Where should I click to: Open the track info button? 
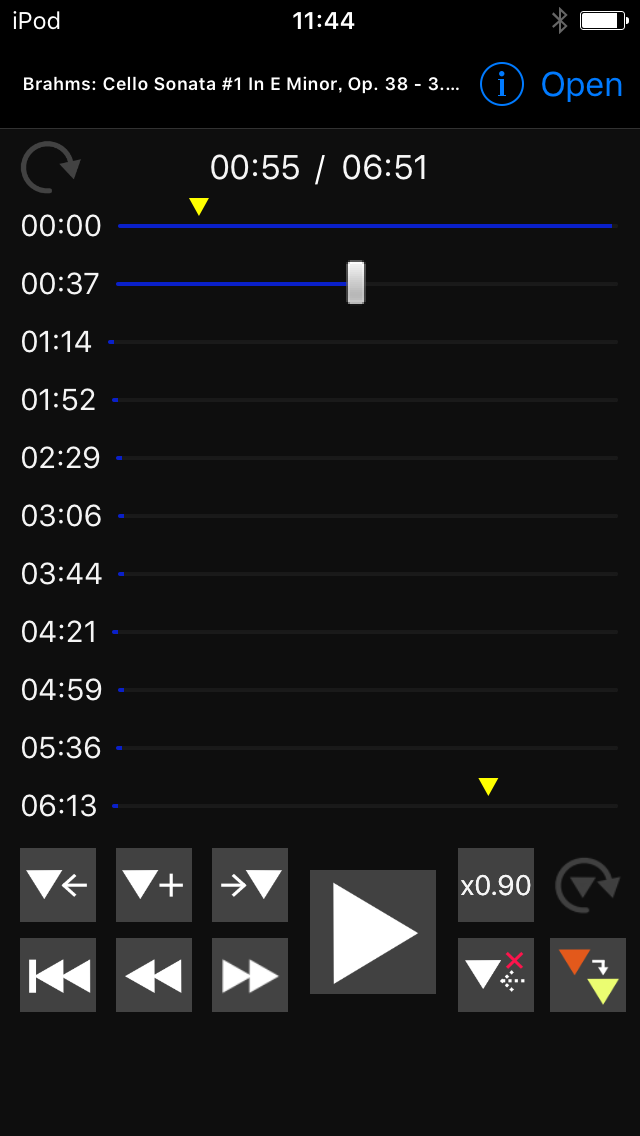tap(502, 85)
